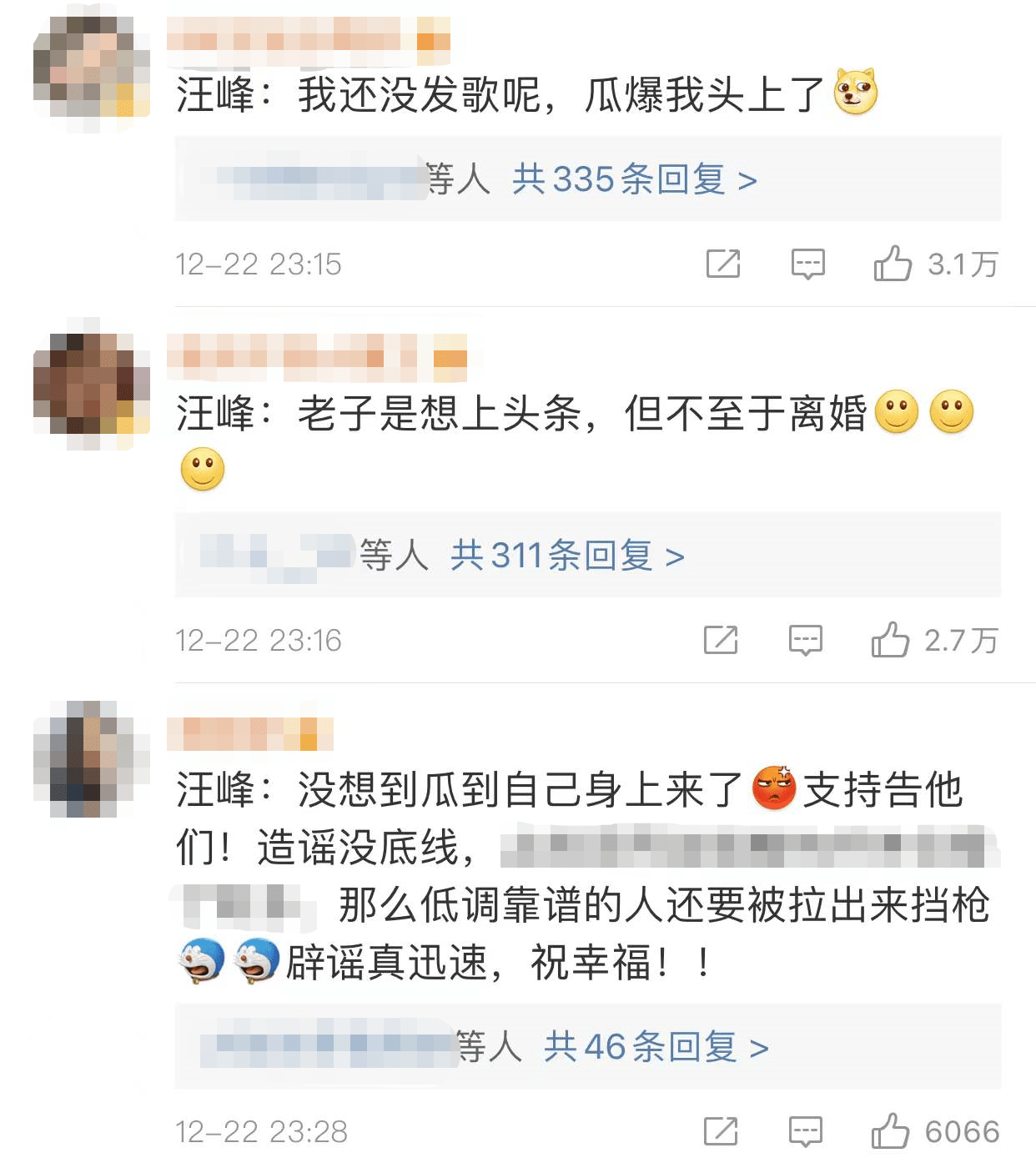View all 46 replies
1036x1173 pixels.
coord(656,1047)
